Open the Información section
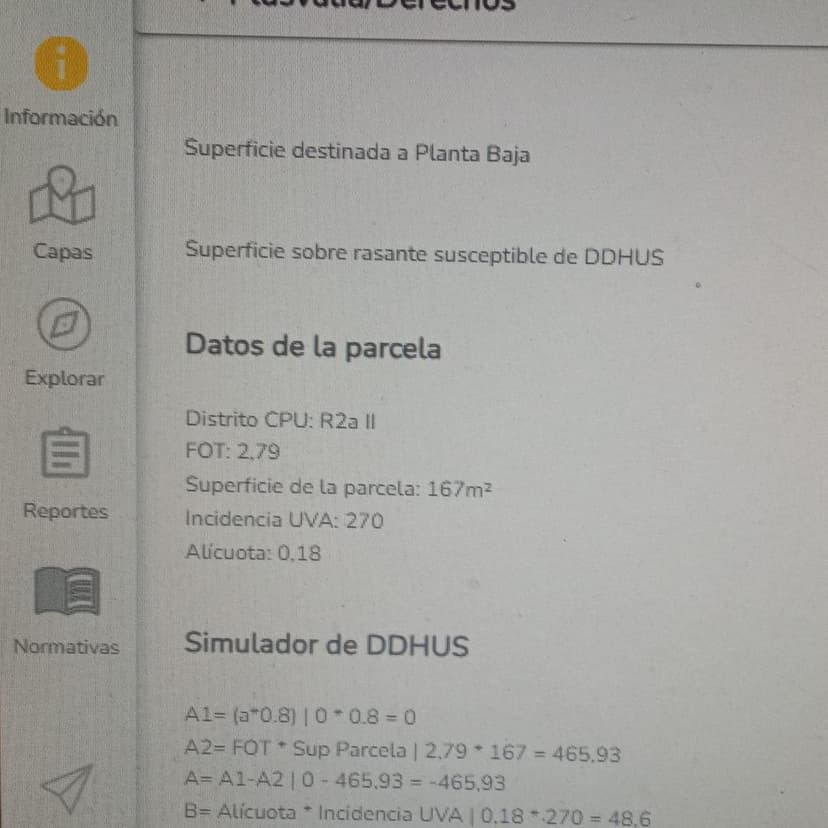Screen dimensions: 828x828 (62, 68)
